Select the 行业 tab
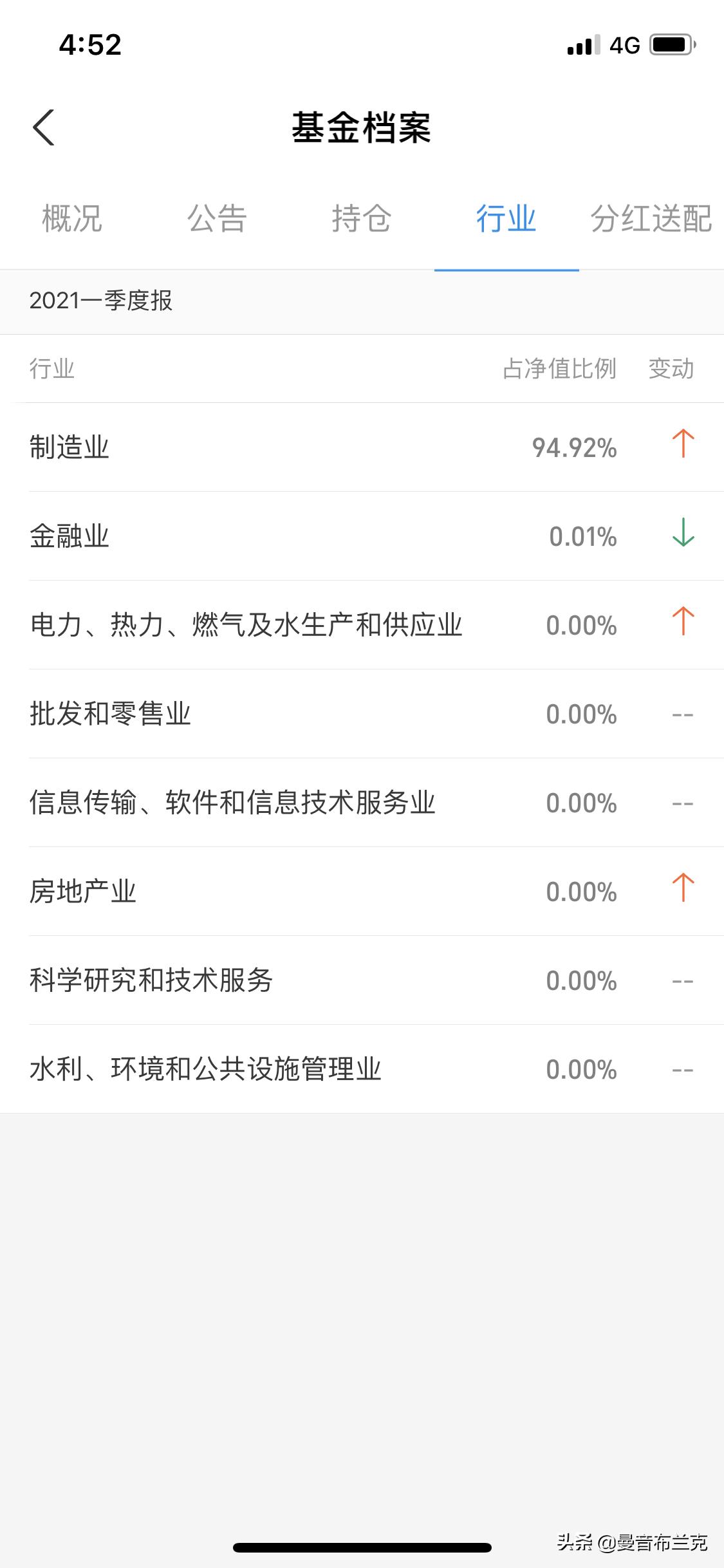 (x=506, y=218)
